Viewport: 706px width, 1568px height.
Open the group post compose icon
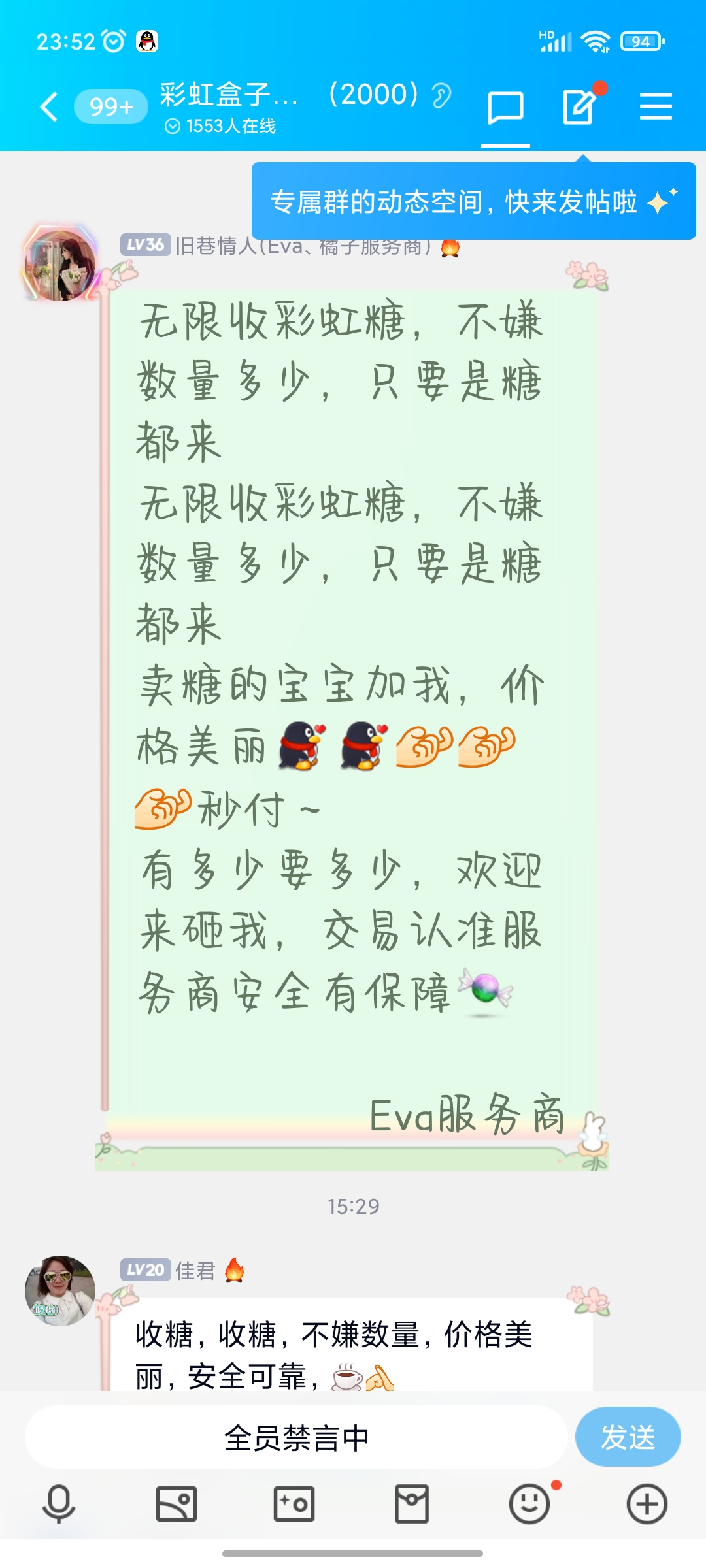pyautogui.click(x=580, y=106)
